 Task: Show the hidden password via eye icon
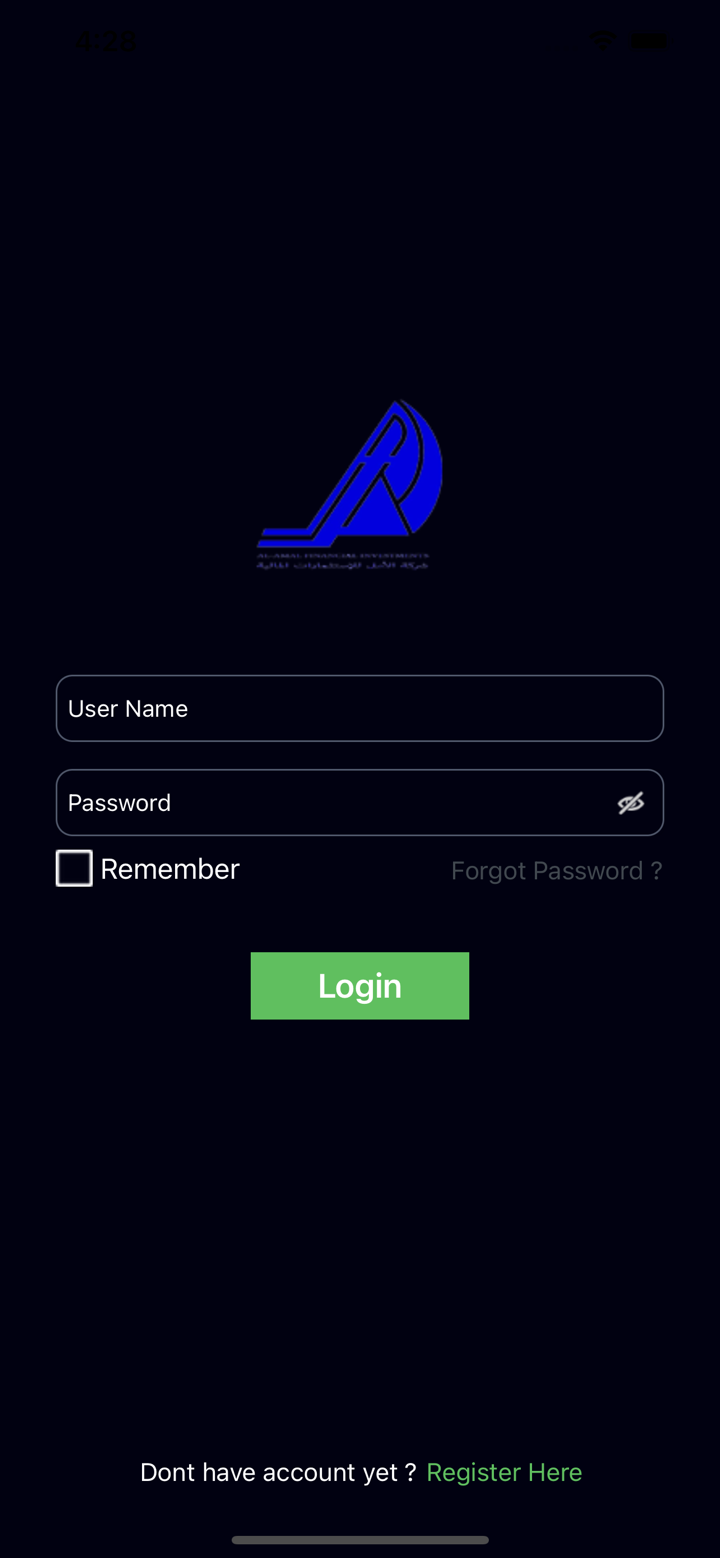pos(630,803)
